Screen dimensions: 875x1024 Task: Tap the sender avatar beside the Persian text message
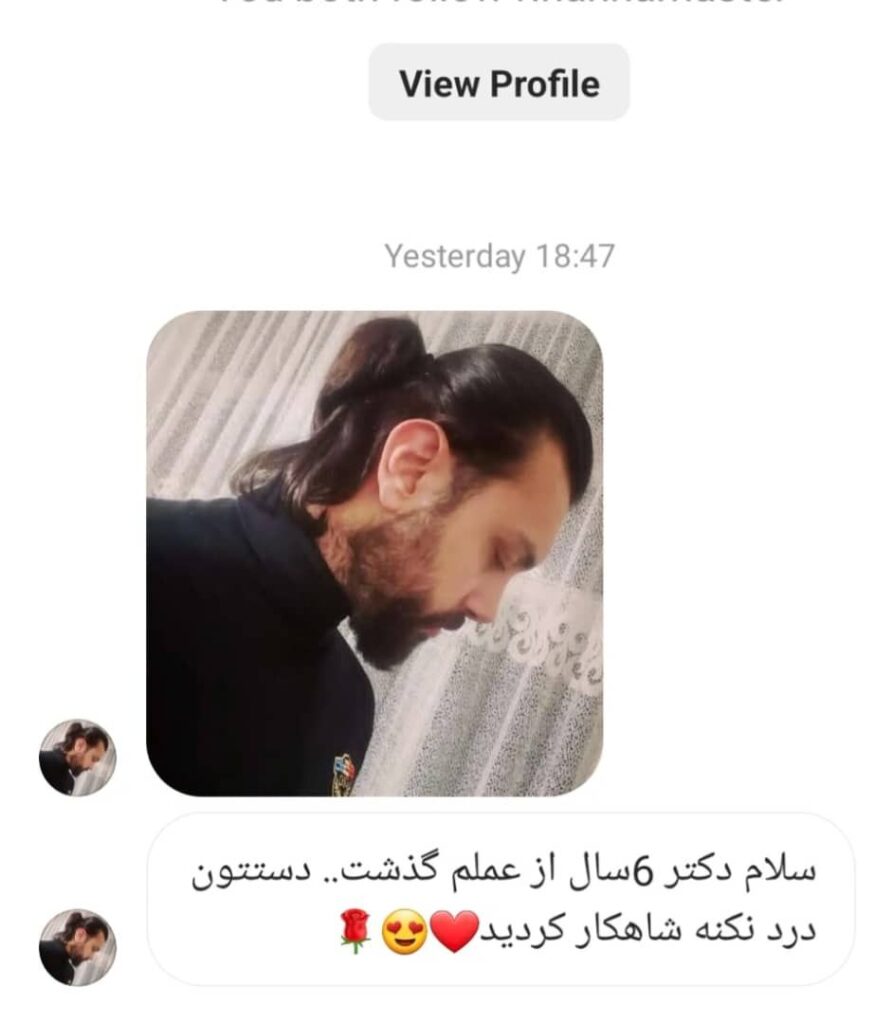click(x=77, y=946)
